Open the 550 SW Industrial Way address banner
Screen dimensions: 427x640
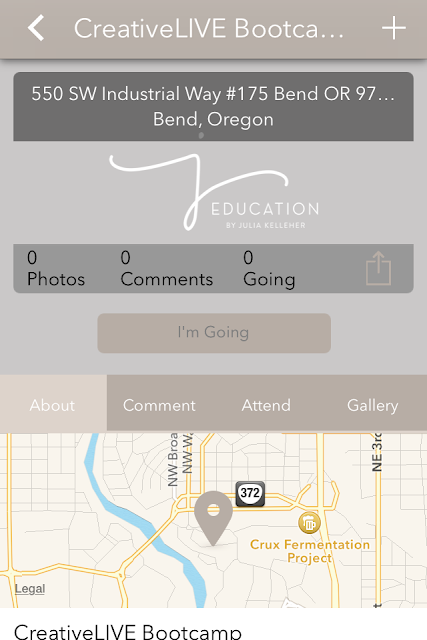coord(214,107)
